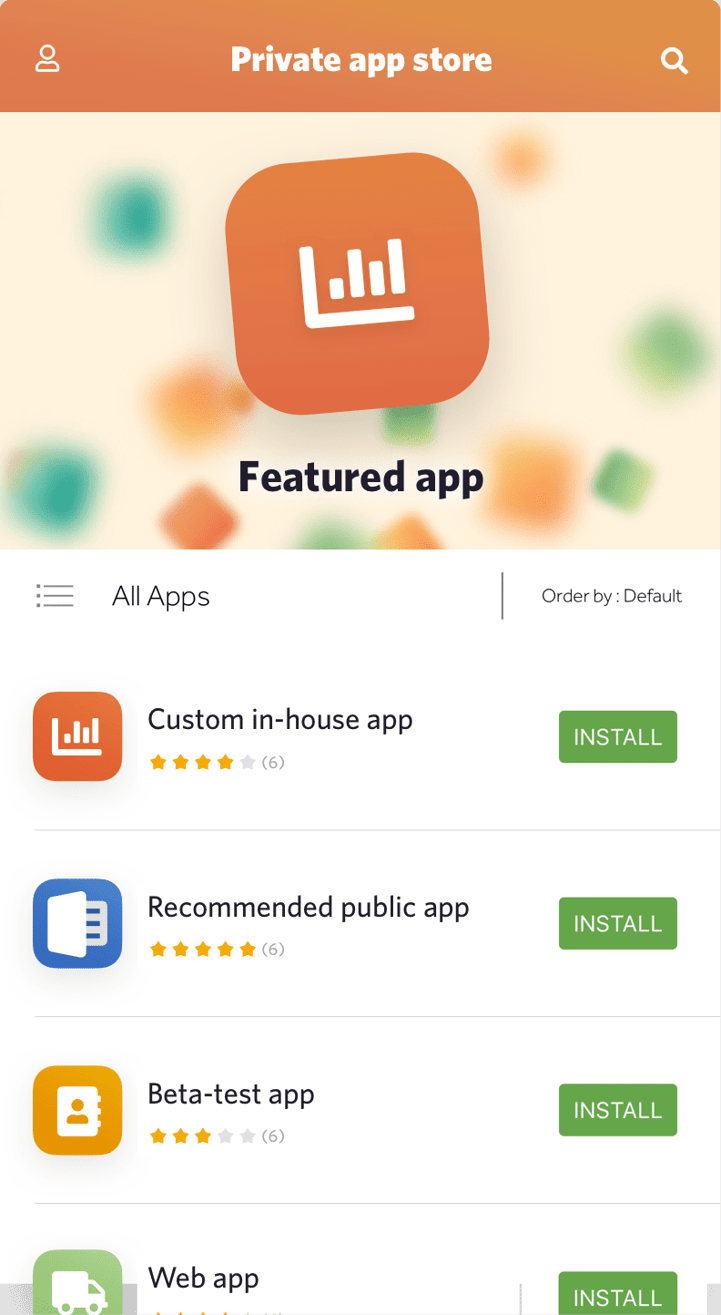
Task: Select the Custom in-house app icon
Action: [77, 736]
